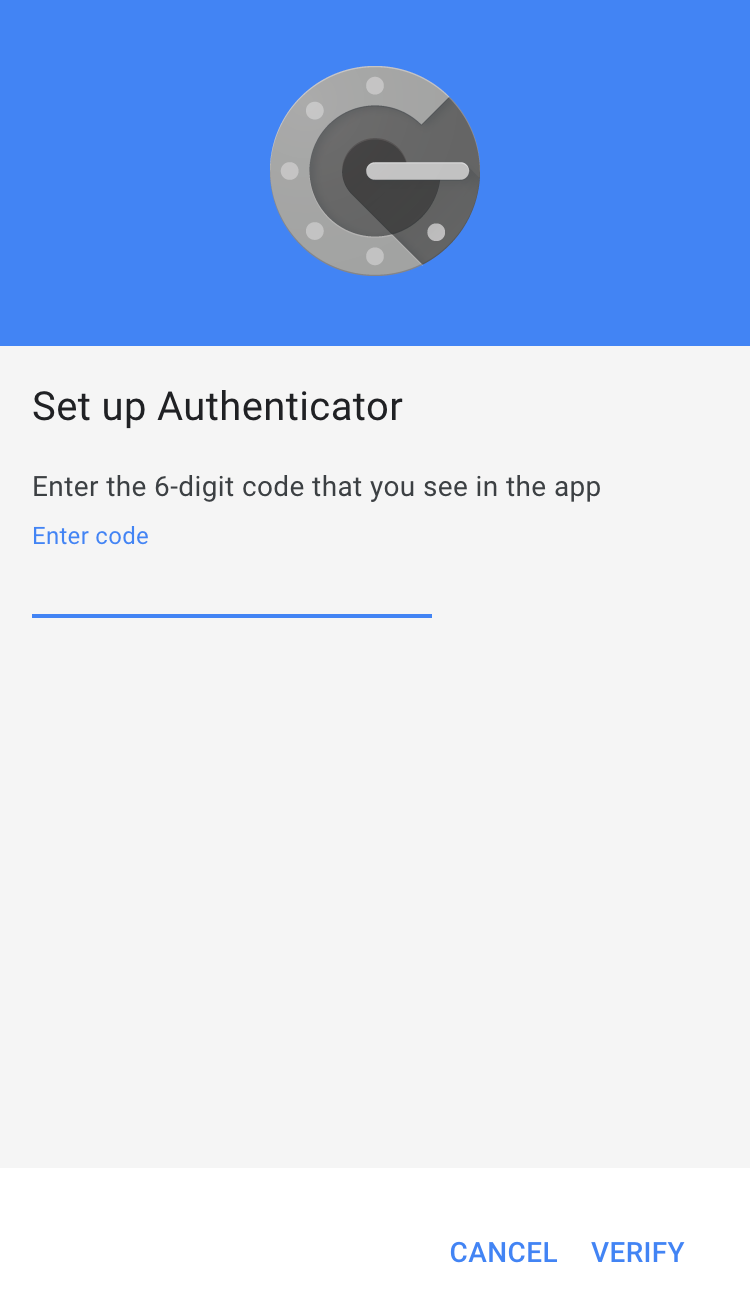The height and width of the screenshot is (1300, 750).
Task: Tap VERIFY to confirm the code
Action: [x=638, y=1252]
